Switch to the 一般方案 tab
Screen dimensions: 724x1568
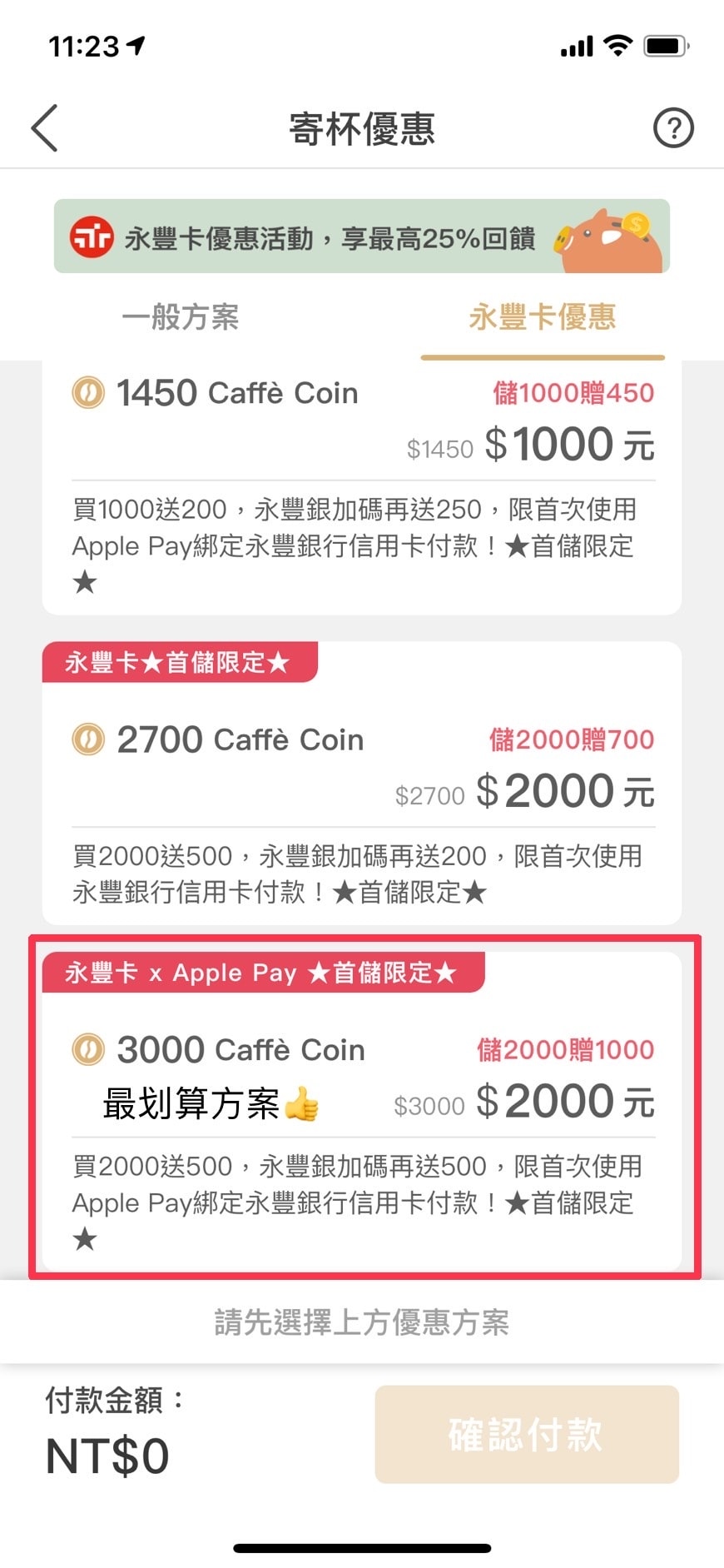pos(181,317)
